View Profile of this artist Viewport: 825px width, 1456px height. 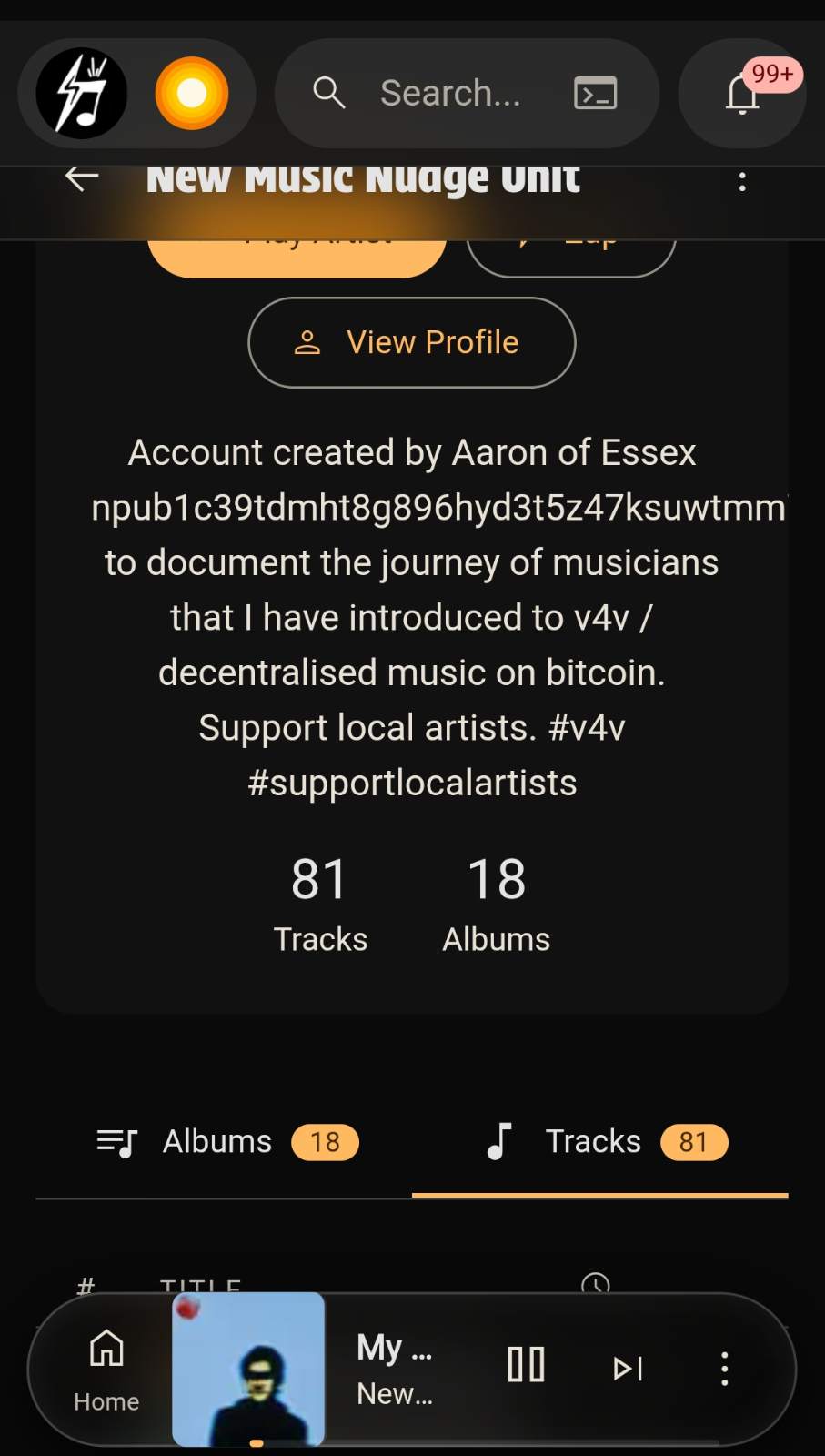(x=411, y=342)
